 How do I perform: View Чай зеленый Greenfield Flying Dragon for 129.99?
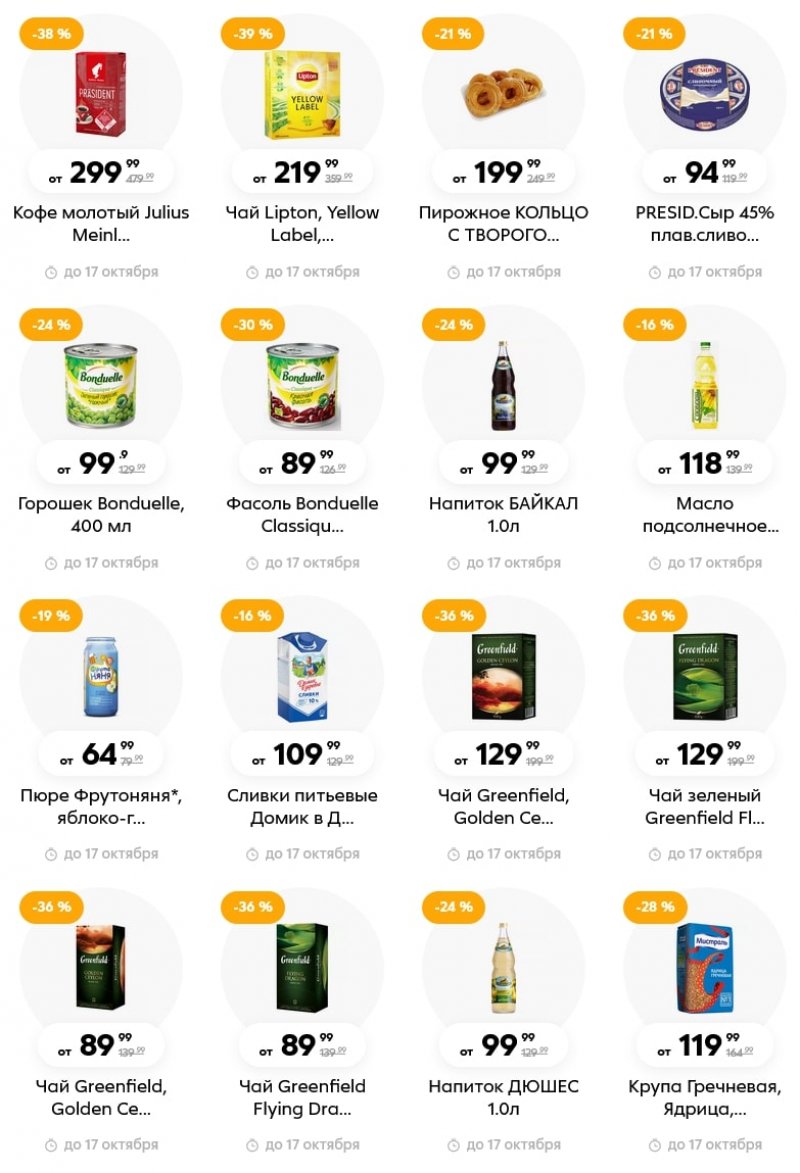tap(704, 677)
